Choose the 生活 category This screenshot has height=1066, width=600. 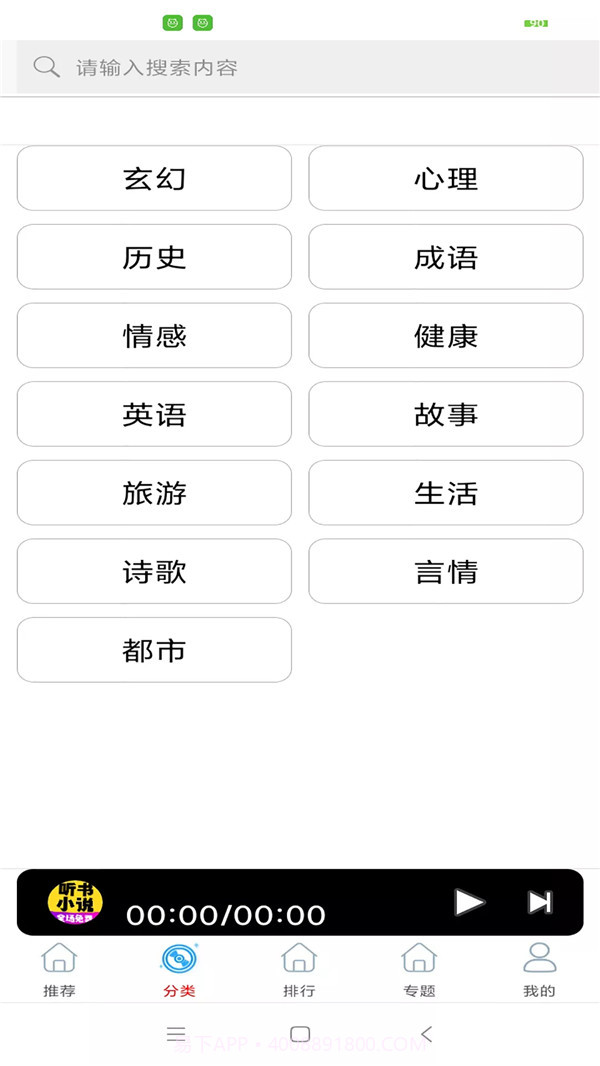pyautogui.click(x=446, y=493)
